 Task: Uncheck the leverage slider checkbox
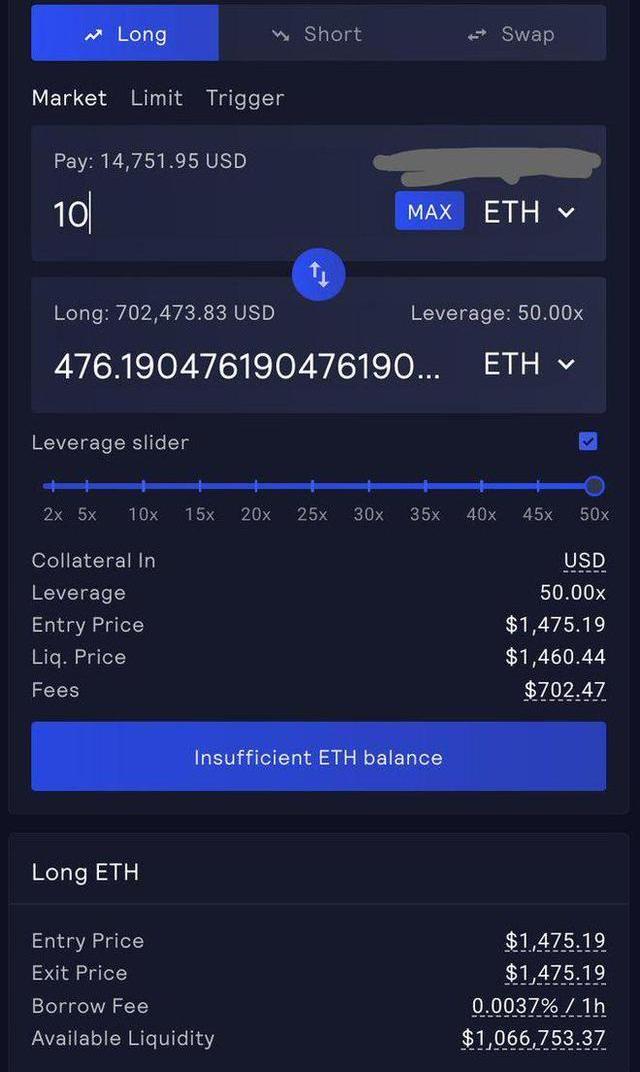coord(588,442)
